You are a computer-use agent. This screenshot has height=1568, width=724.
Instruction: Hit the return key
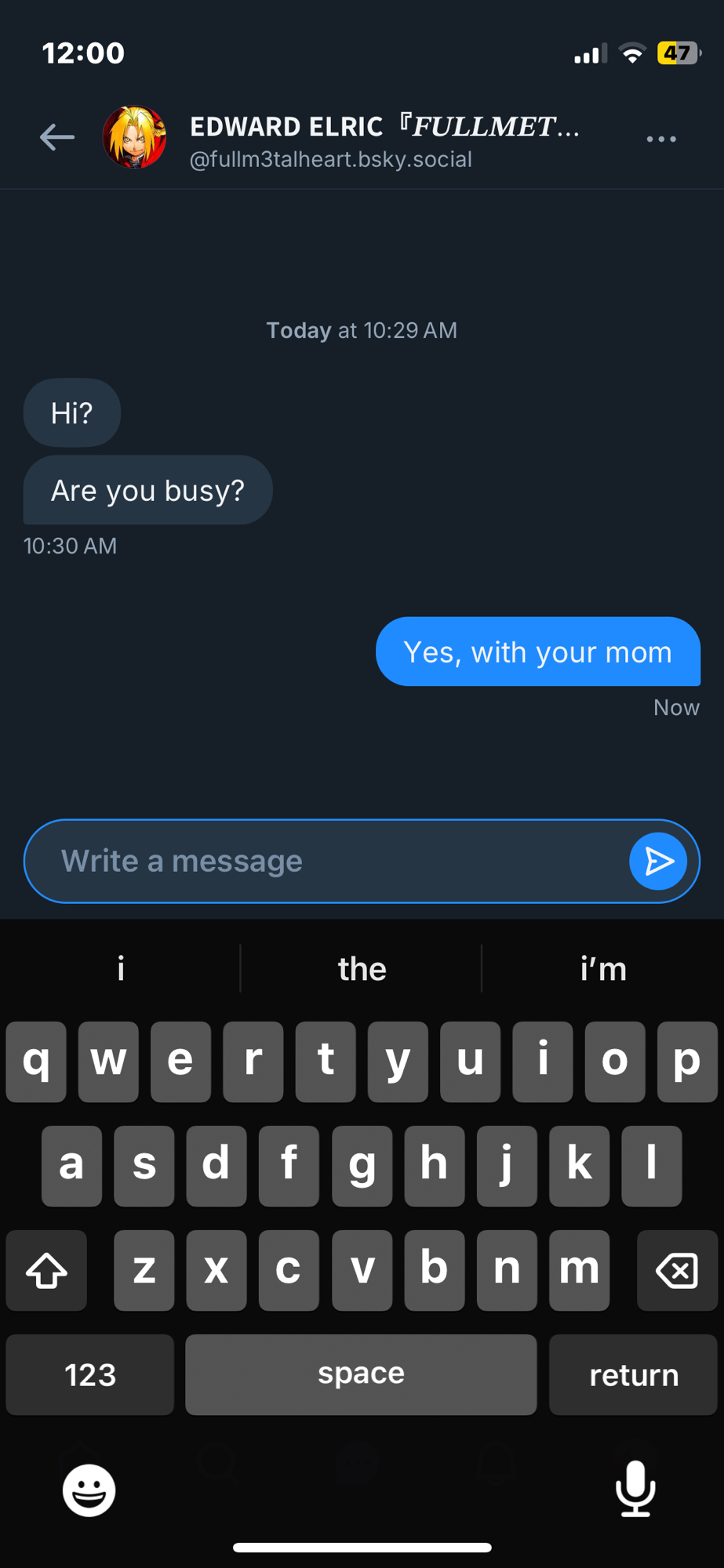(x=633, y=1374)
